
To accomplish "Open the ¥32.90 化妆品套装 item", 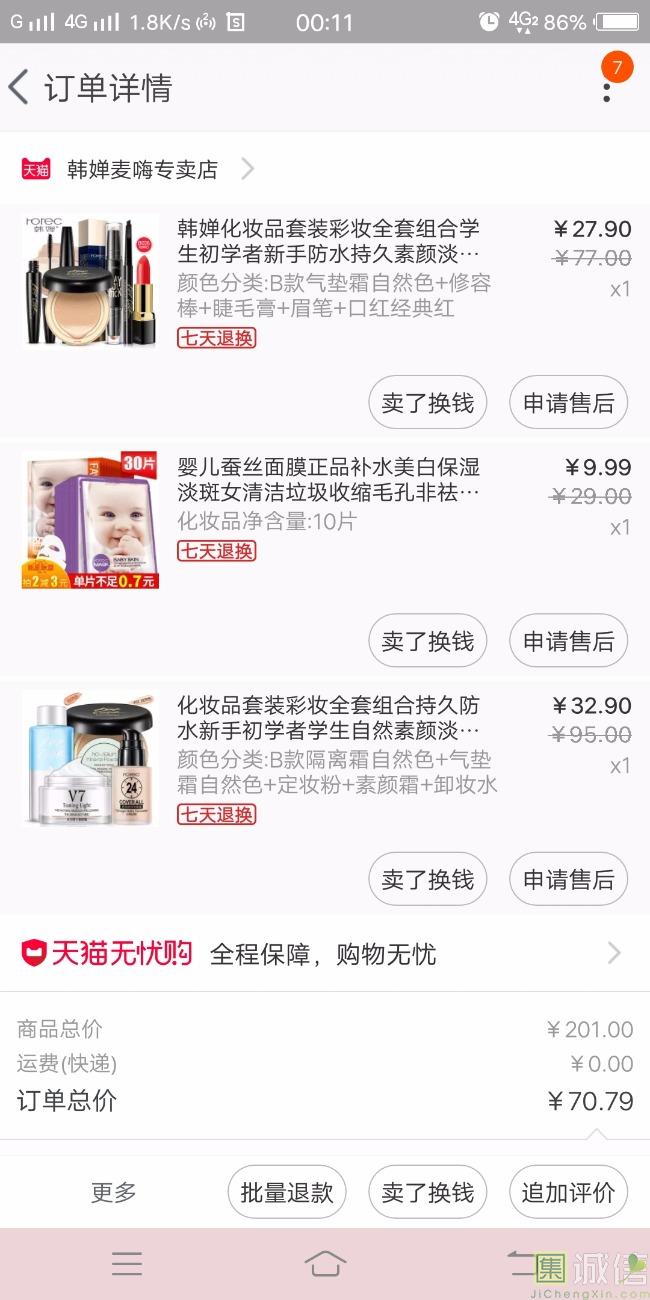I will (328, 718).
